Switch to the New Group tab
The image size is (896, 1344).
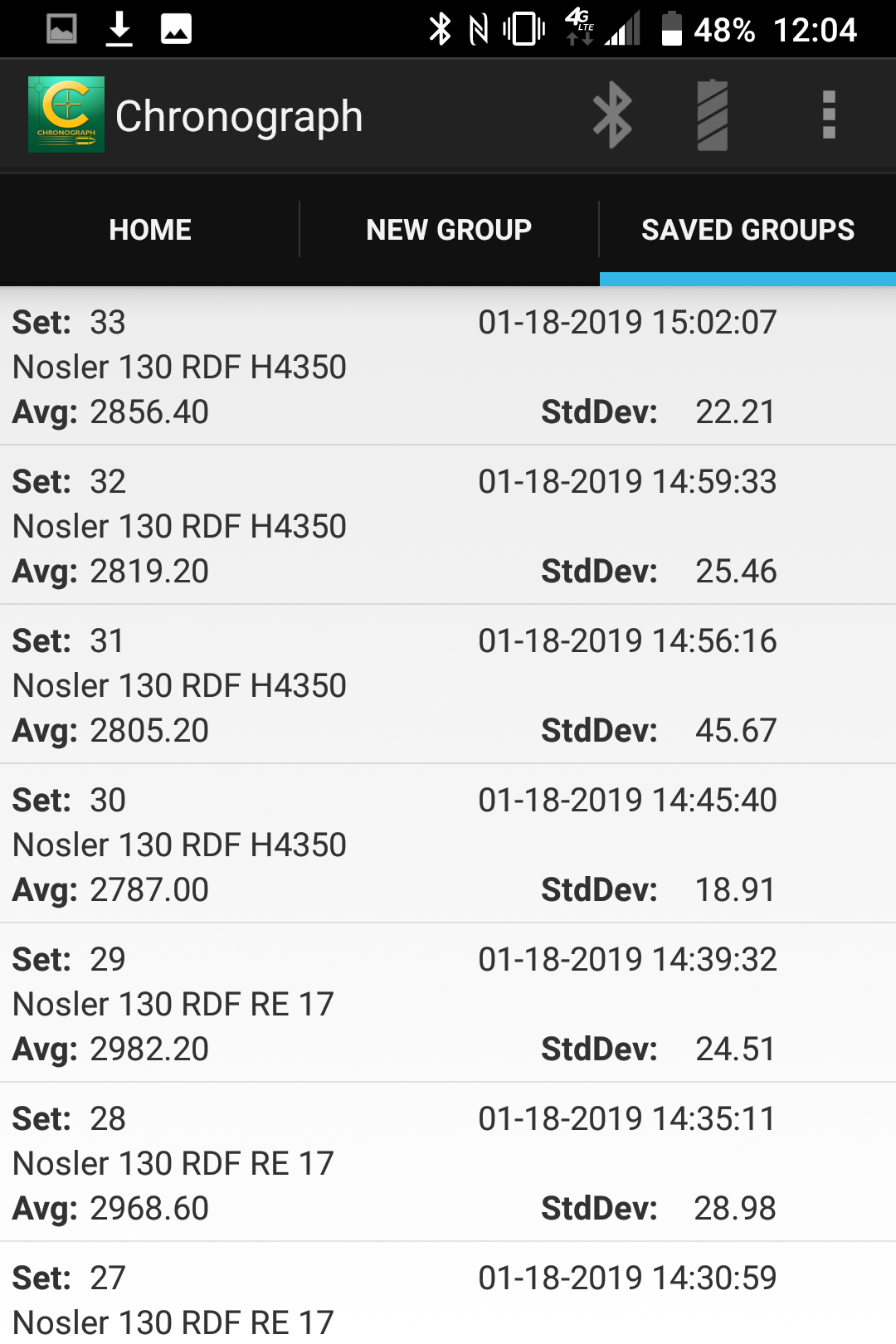[x=449, y=230]
